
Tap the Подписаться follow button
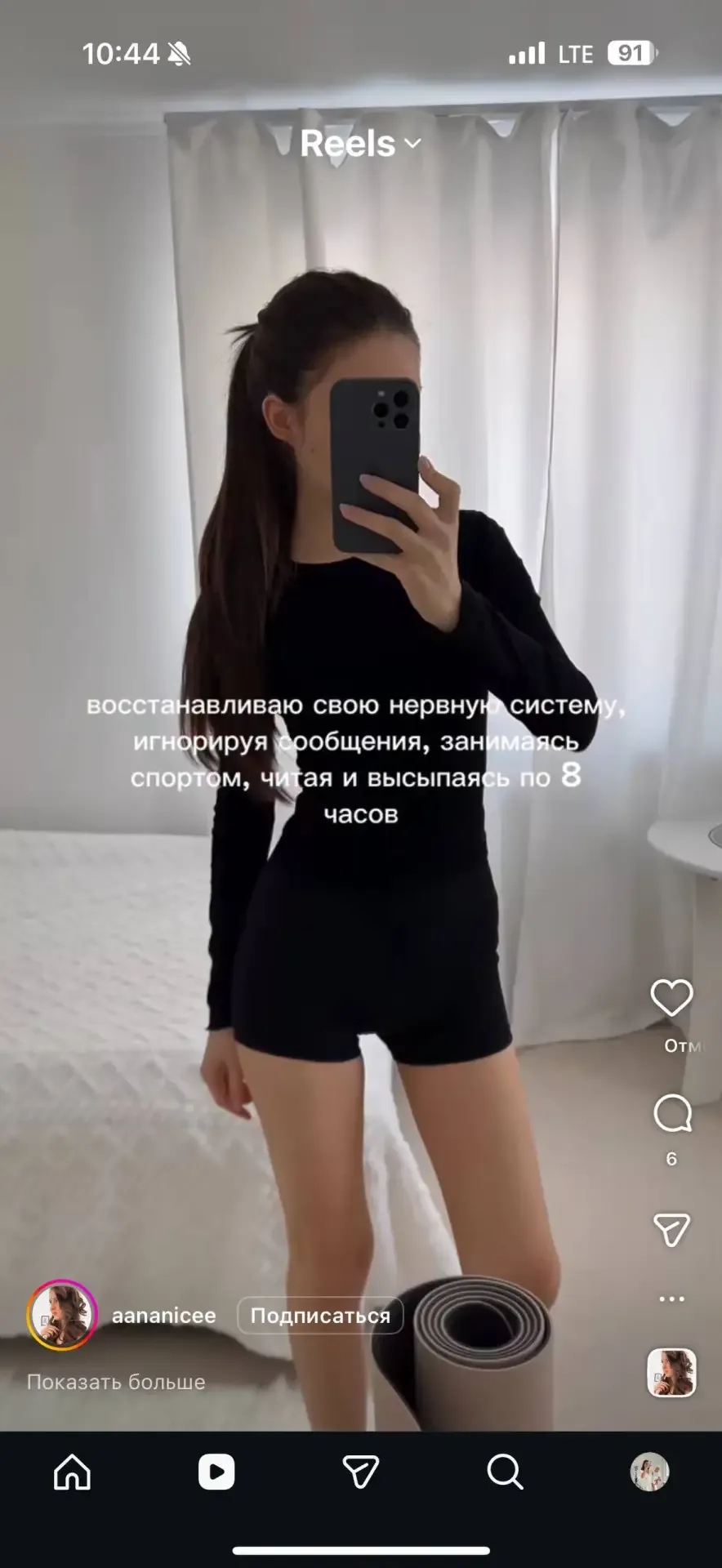[x=319, y=1316]
